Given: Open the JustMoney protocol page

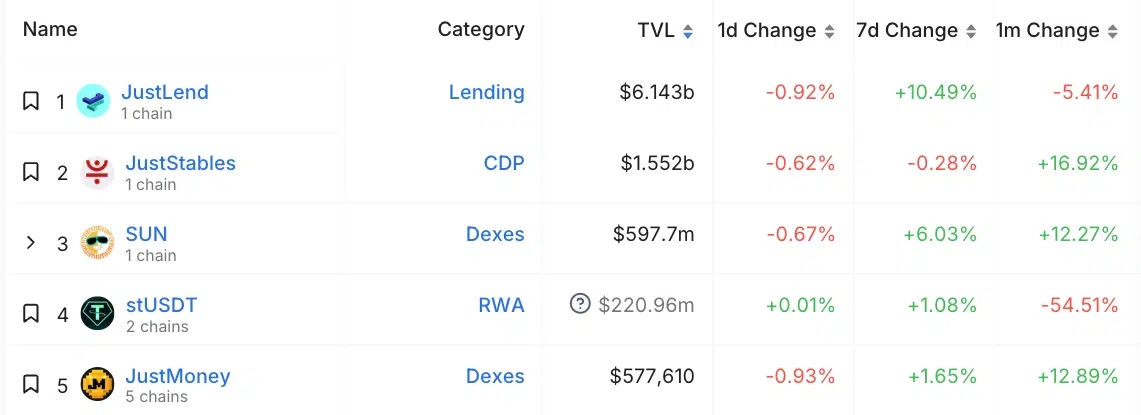Looking at the screenshot, I should point(178,376).
